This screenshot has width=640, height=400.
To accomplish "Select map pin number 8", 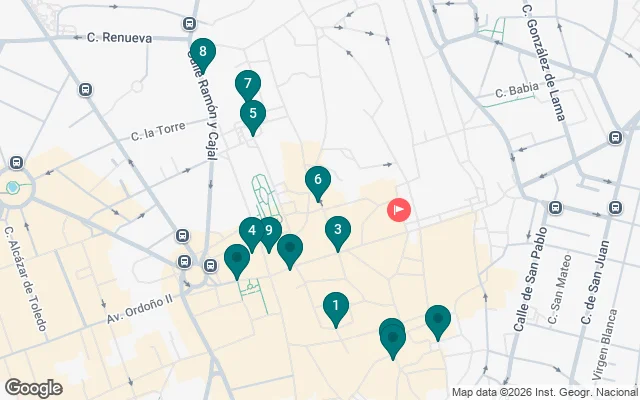I will tap(203, 52).
